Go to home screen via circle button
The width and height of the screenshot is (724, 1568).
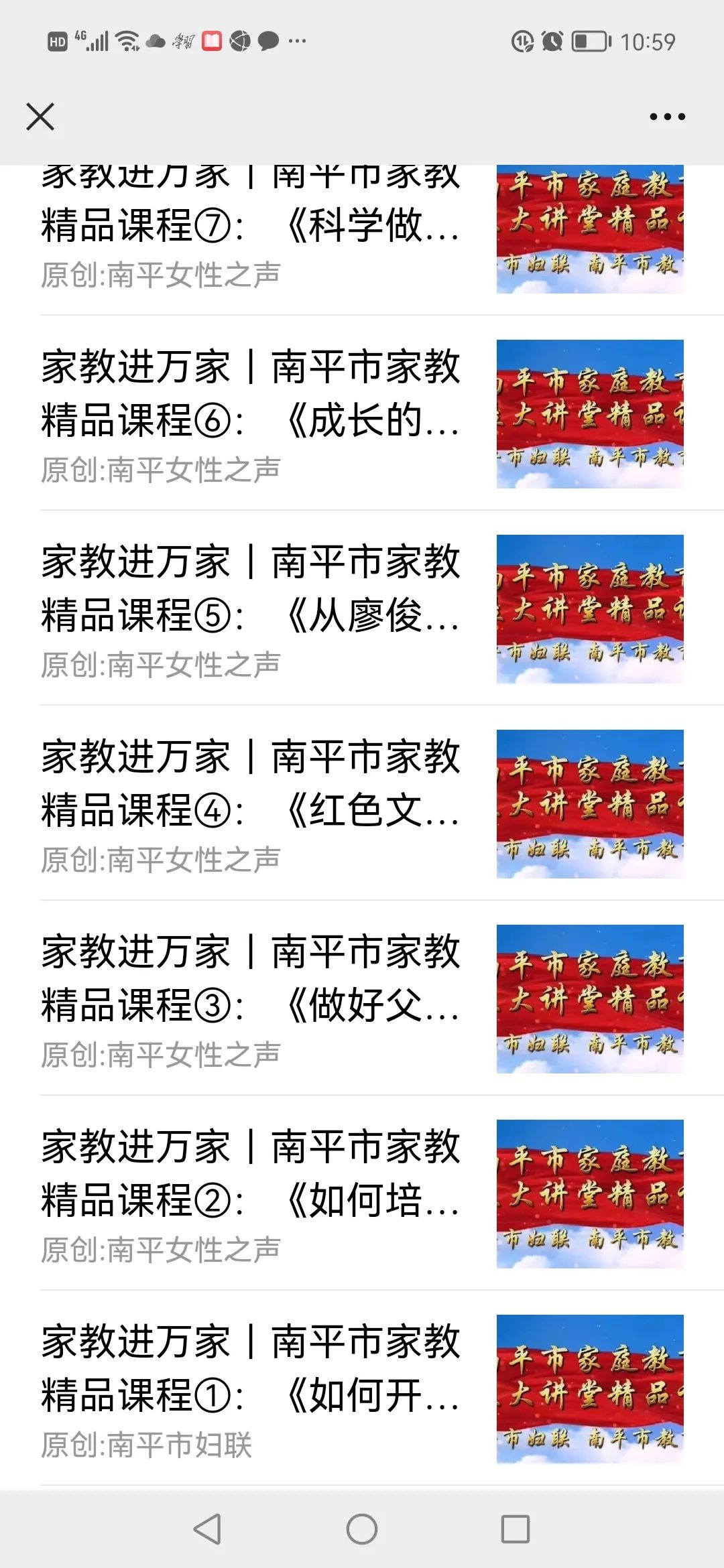(x=362, y=1529)
